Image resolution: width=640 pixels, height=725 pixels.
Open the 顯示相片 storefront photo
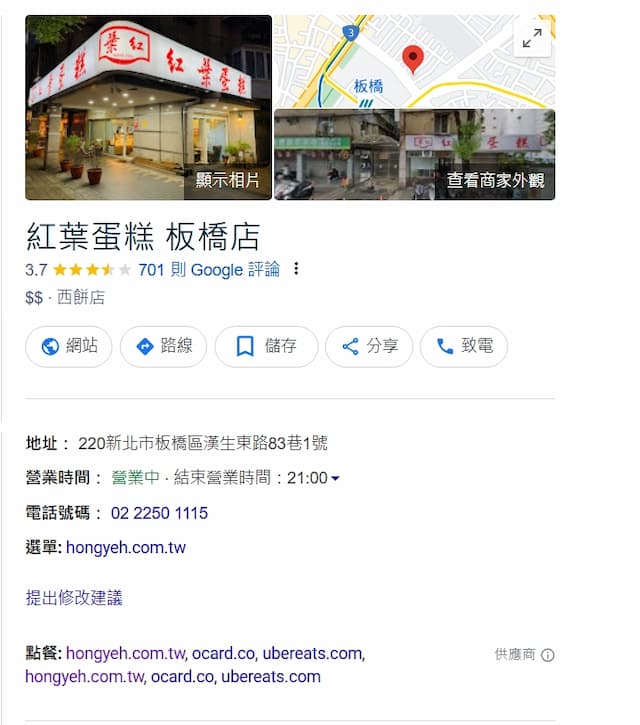[x=148, y=107]
